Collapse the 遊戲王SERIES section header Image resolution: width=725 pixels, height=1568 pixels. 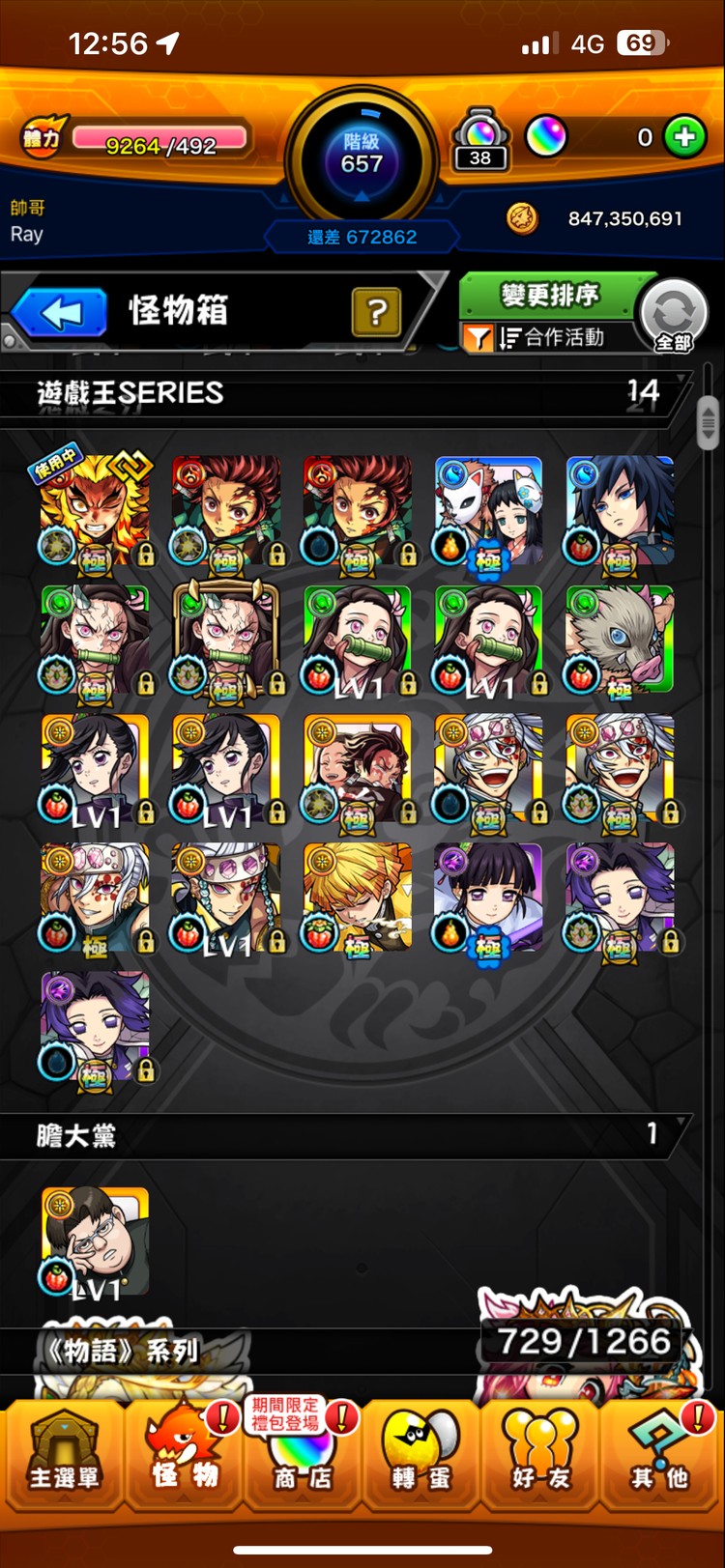(348, 393)
